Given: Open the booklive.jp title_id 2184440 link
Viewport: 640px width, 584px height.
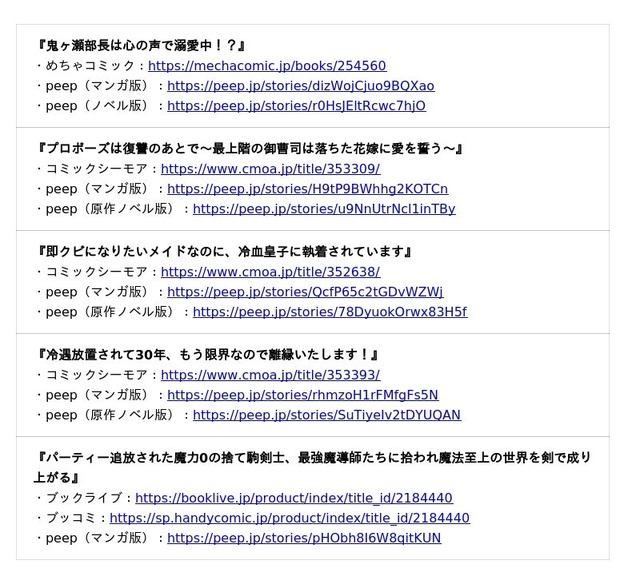Looking at the screenshot, I should 293,498.
